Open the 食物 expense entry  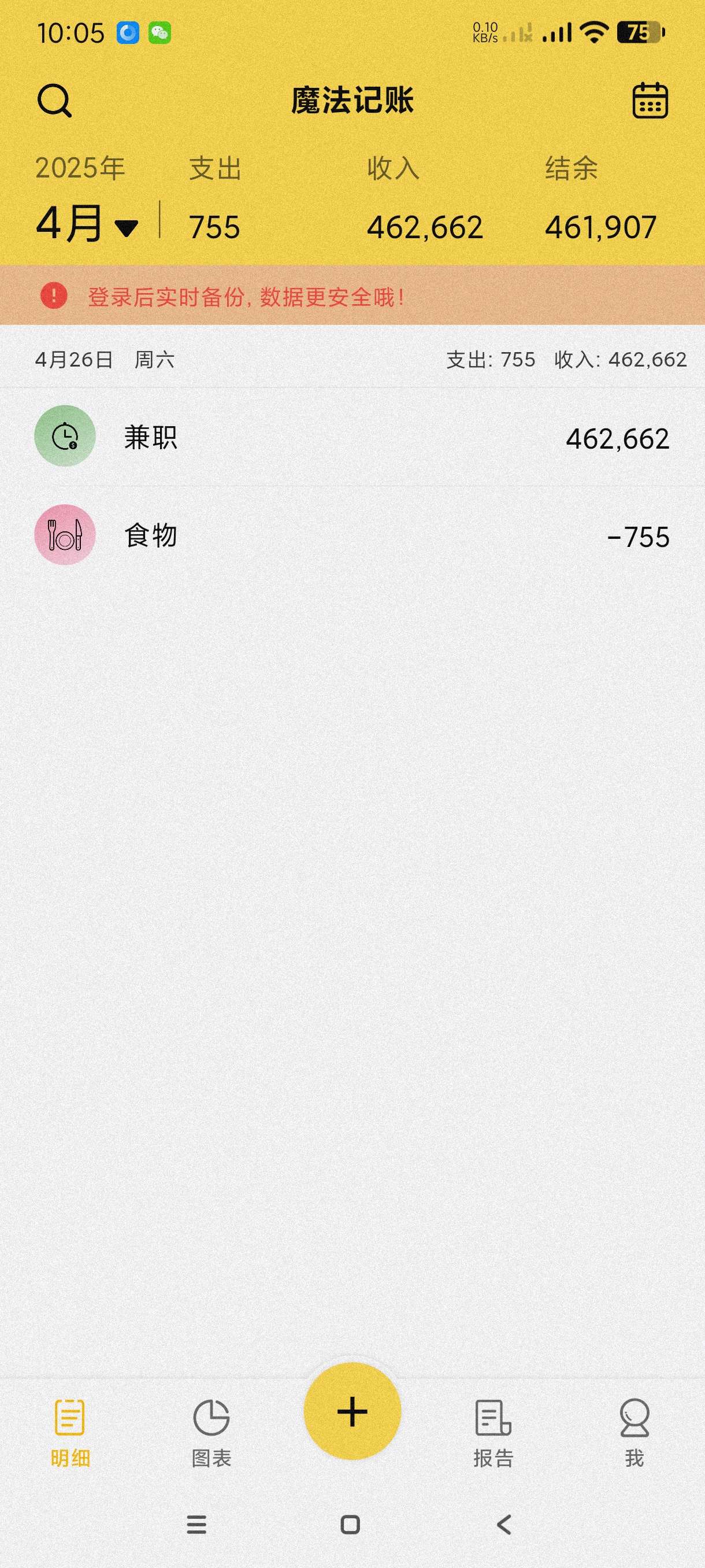(x=352, y=535)
